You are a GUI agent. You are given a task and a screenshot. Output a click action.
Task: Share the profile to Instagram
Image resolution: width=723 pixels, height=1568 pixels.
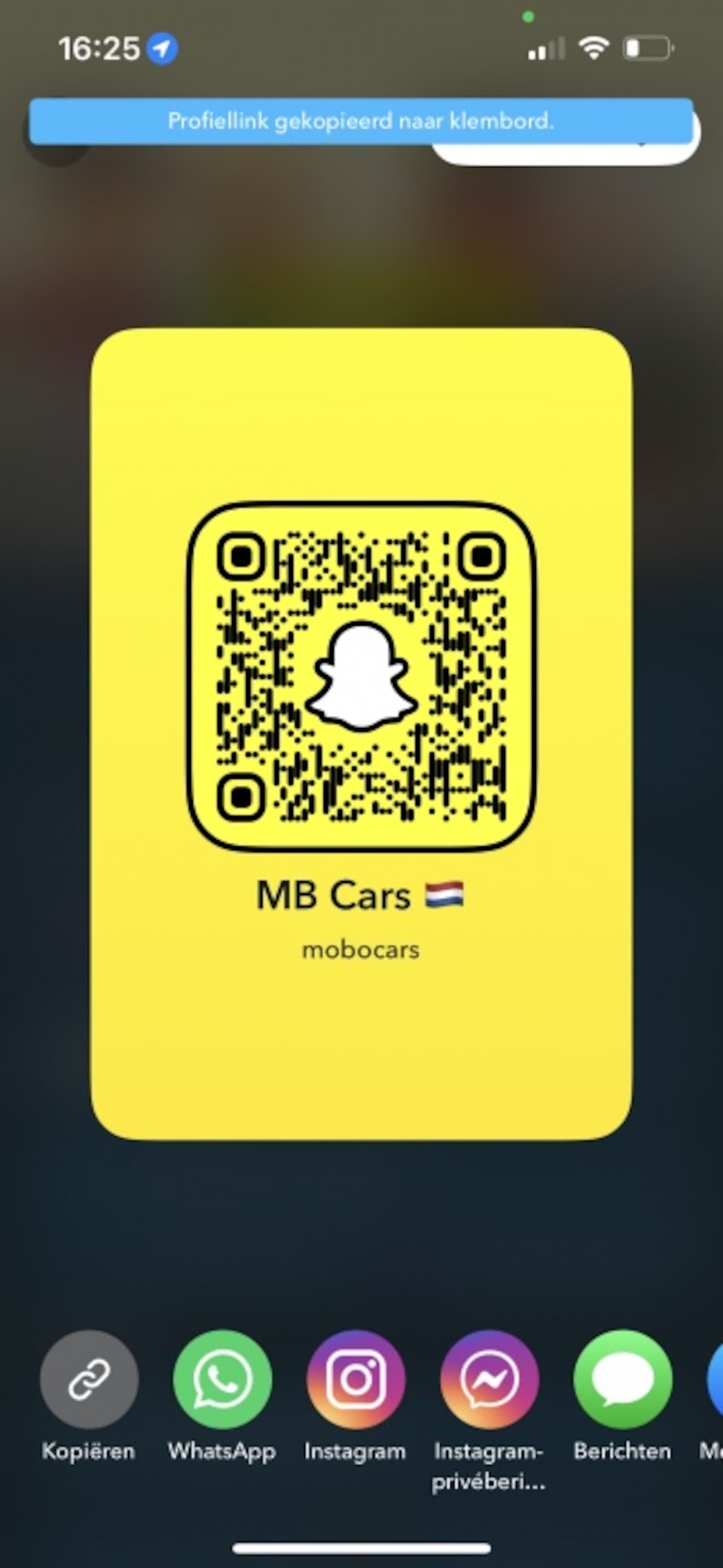pyautogui.click(x=355, y=1379)
